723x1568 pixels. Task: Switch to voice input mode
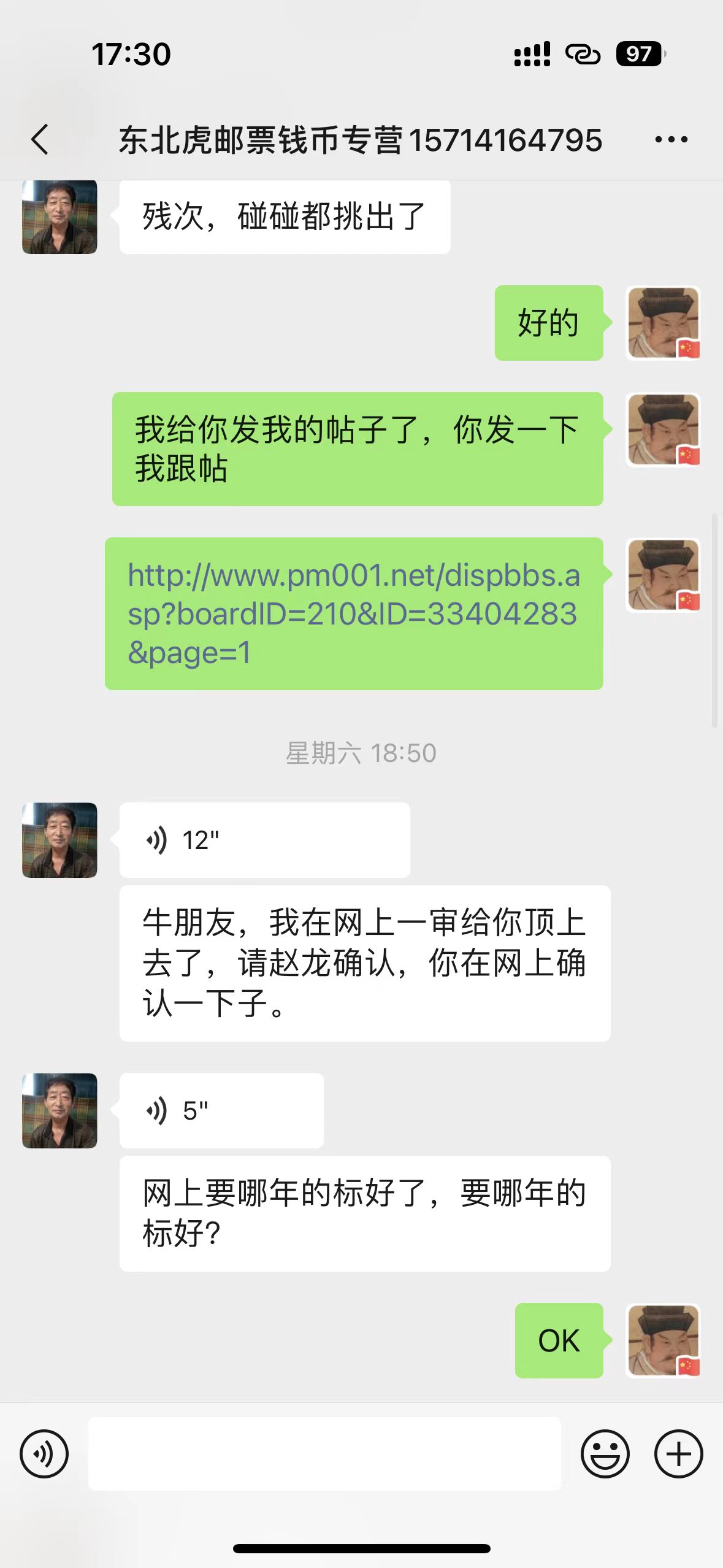click(x=44, y=1454)
